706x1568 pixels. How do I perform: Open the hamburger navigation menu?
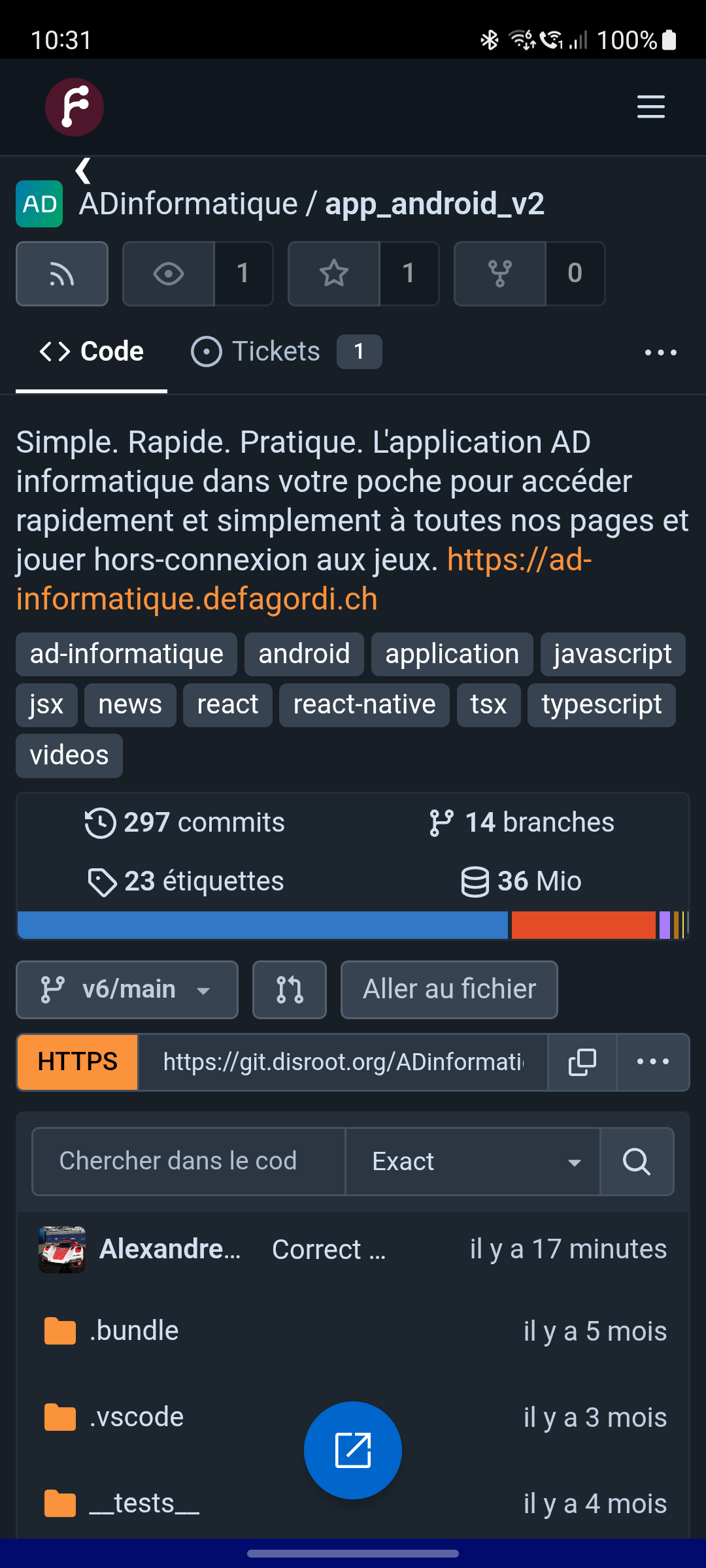[x=650, y=107]
